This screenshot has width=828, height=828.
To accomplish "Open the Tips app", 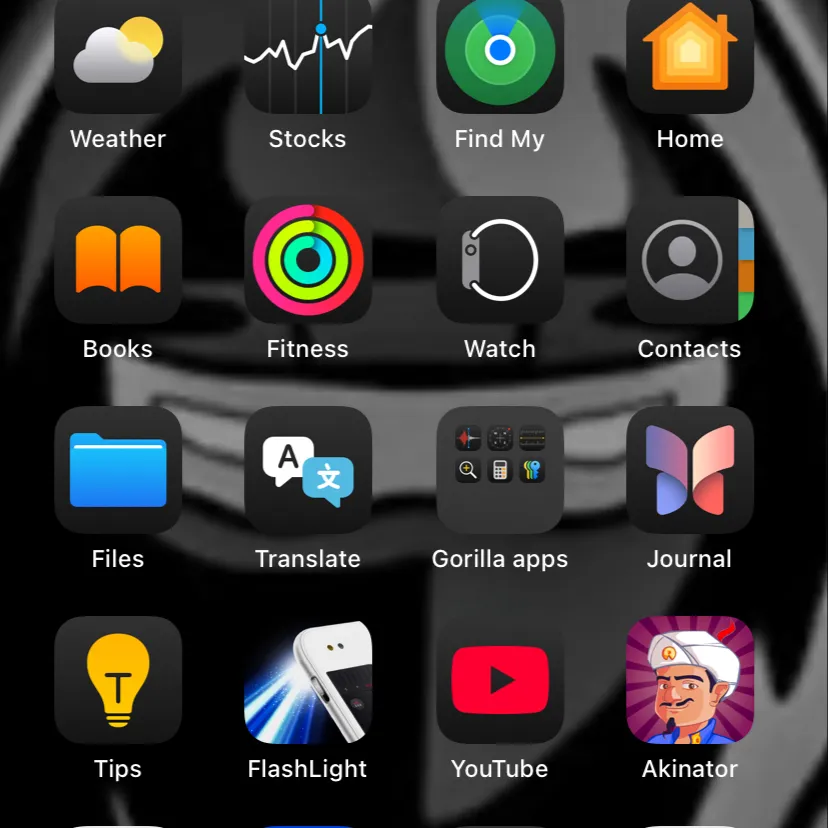I will [118, 680].
